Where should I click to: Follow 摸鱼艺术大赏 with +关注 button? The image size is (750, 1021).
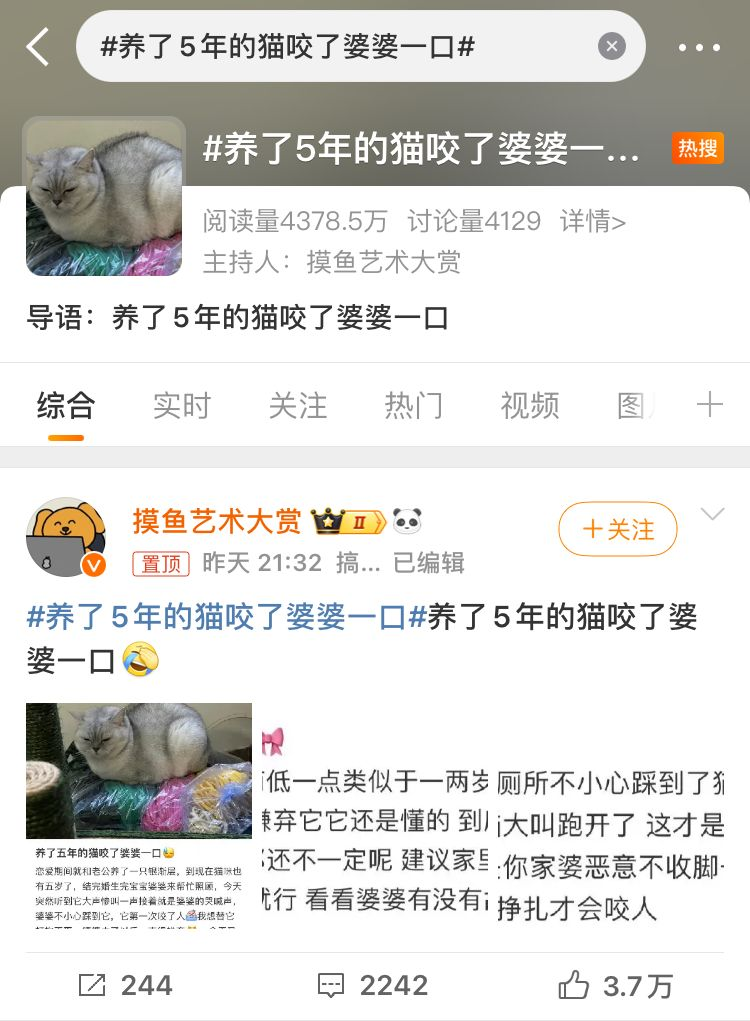click(617, 529)
